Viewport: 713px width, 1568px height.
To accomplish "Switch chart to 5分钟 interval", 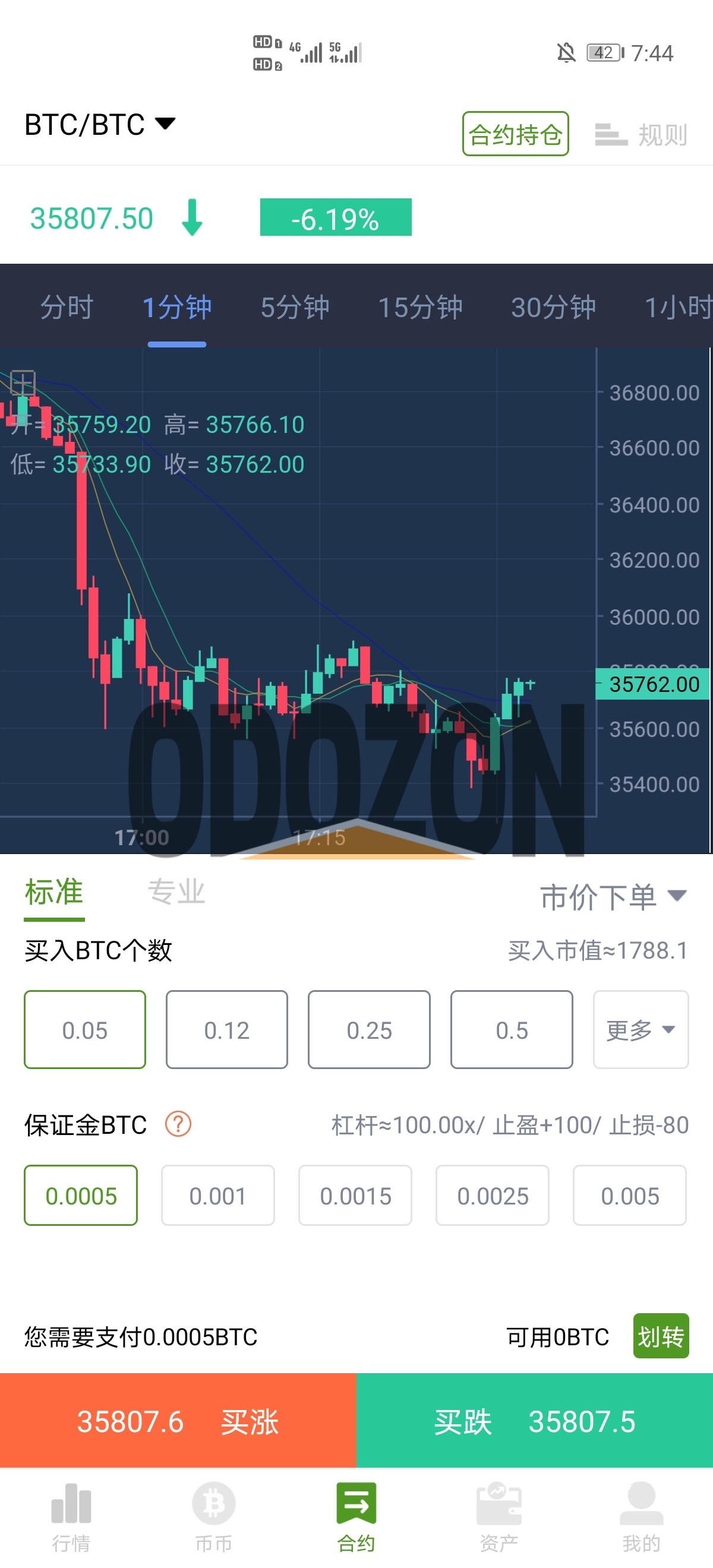I will (x=295, y=308).
